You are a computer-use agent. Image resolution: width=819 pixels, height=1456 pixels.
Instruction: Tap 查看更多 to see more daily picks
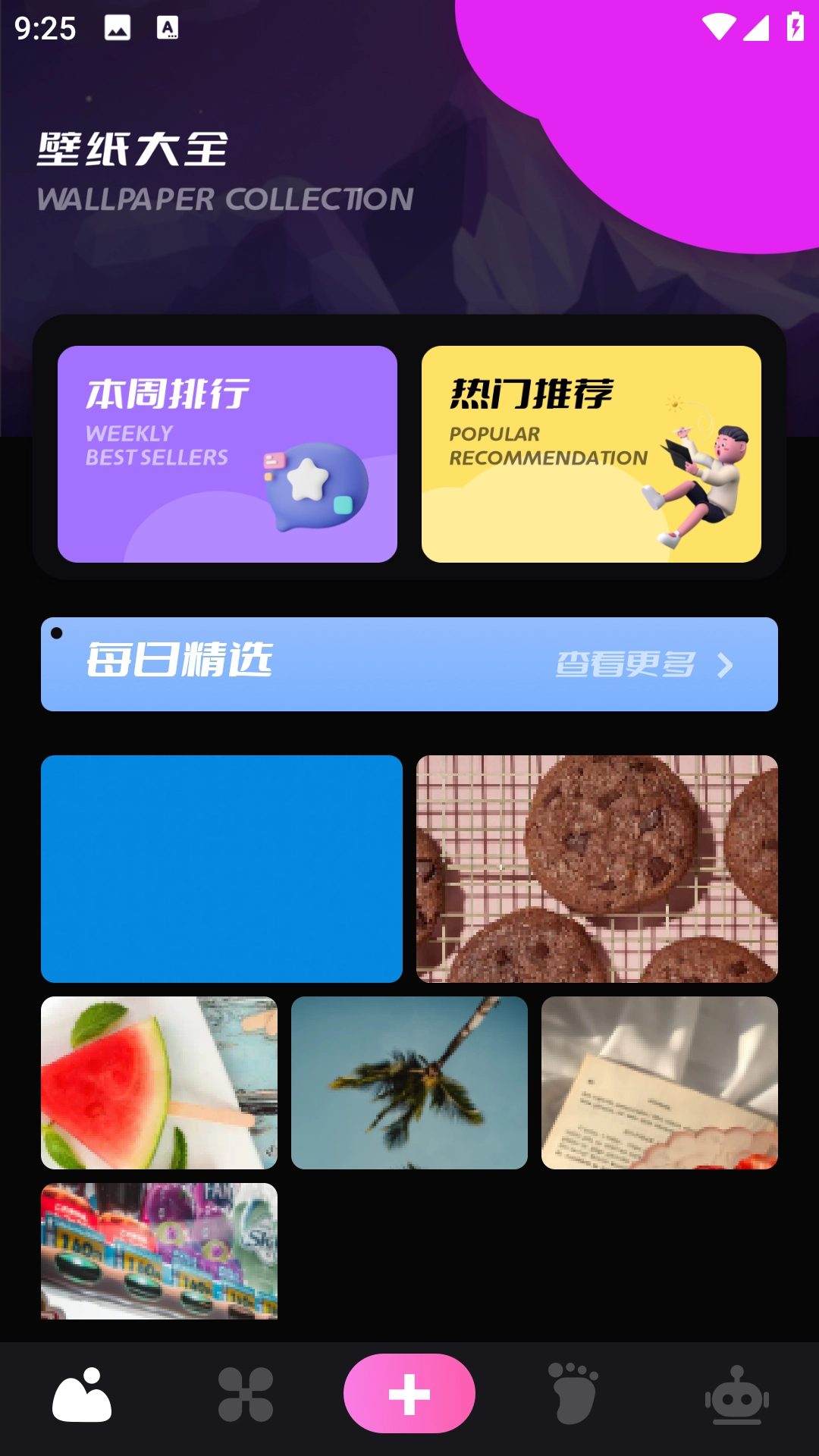[645, 664]
